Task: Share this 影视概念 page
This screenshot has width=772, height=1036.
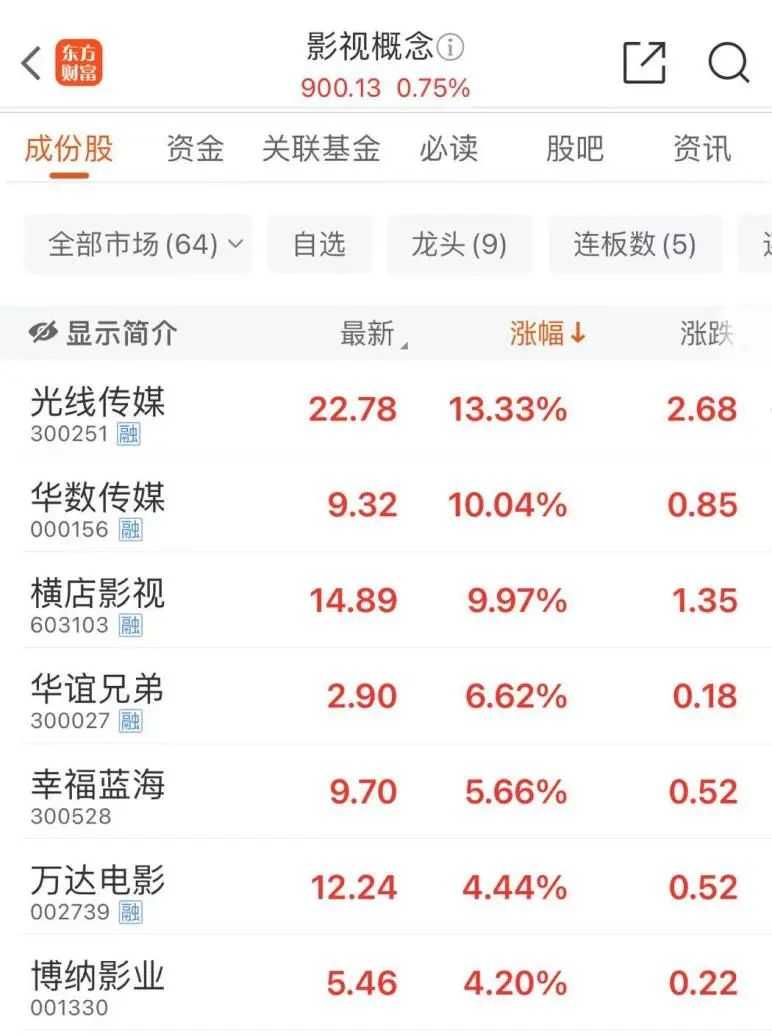Action: pos(644,63)
